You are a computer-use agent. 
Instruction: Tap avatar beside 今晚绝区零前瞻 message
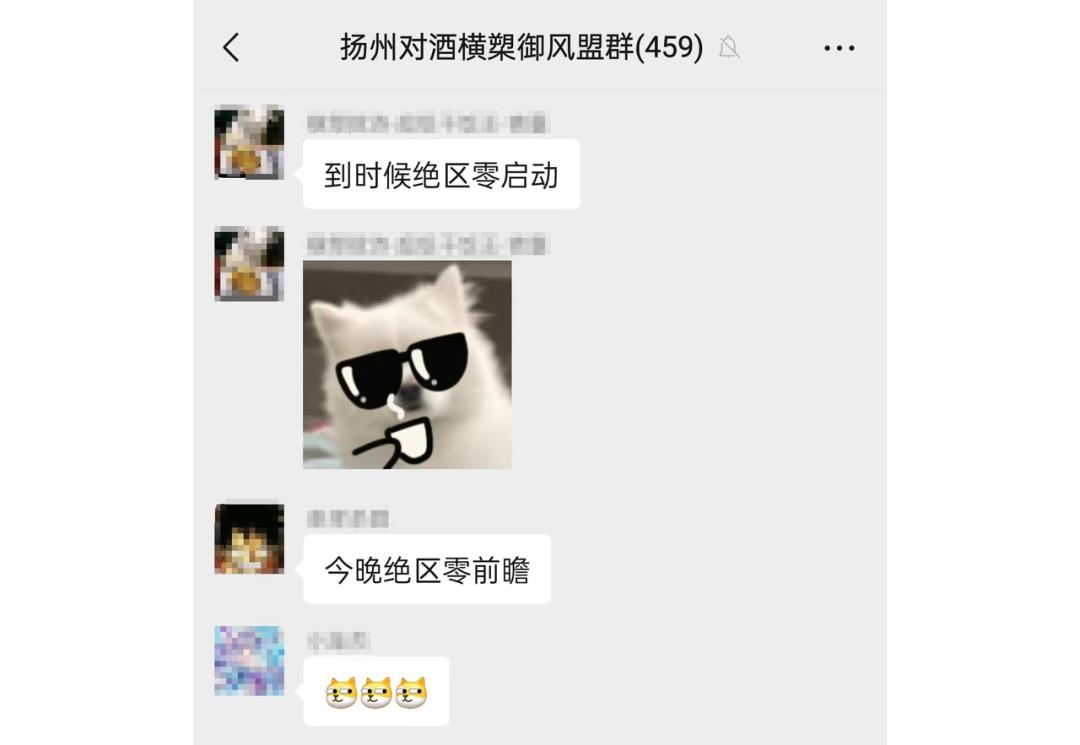[249, 538]
